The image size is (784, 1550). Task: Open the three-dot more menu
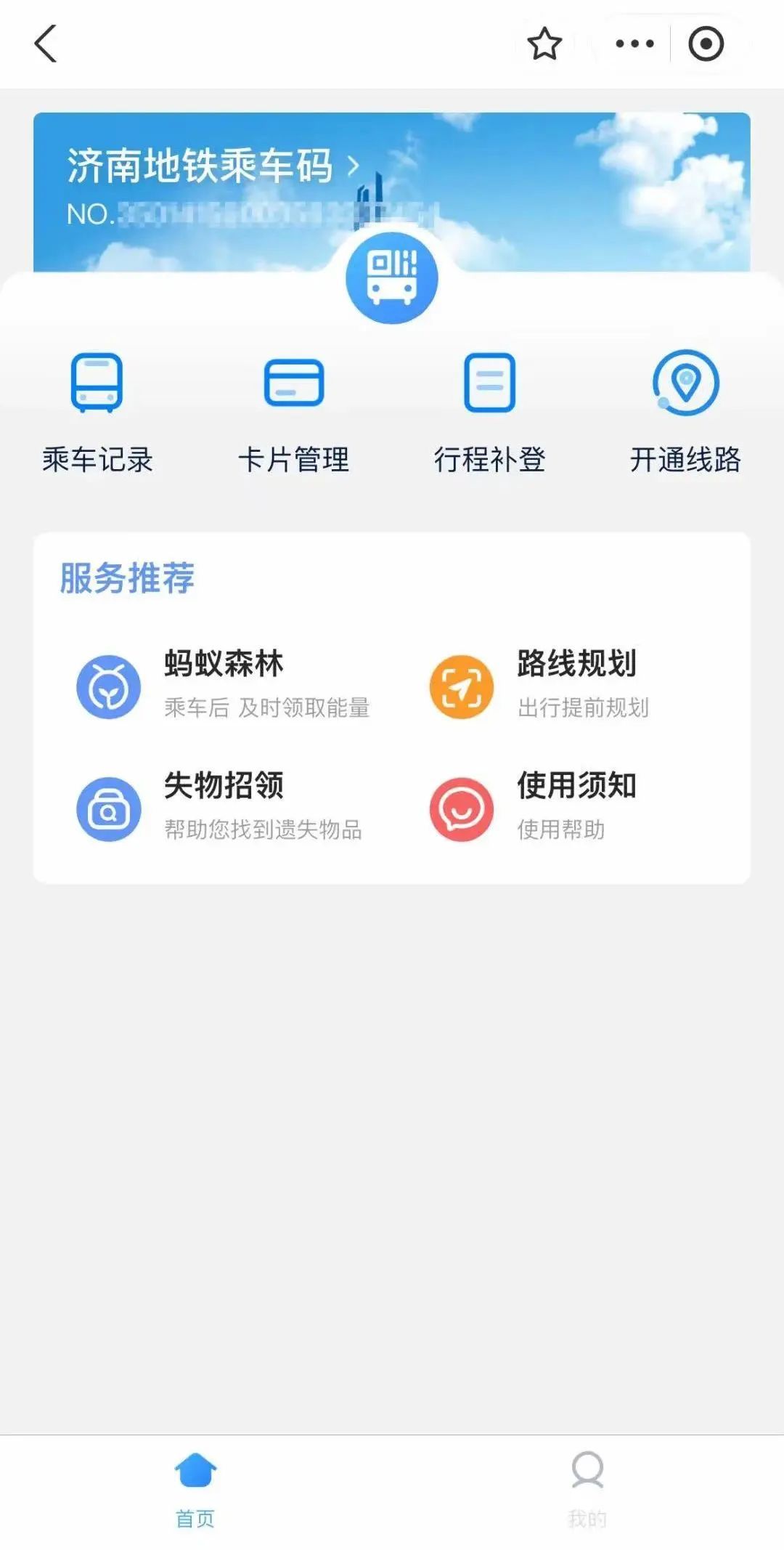[x=634, y=44]
